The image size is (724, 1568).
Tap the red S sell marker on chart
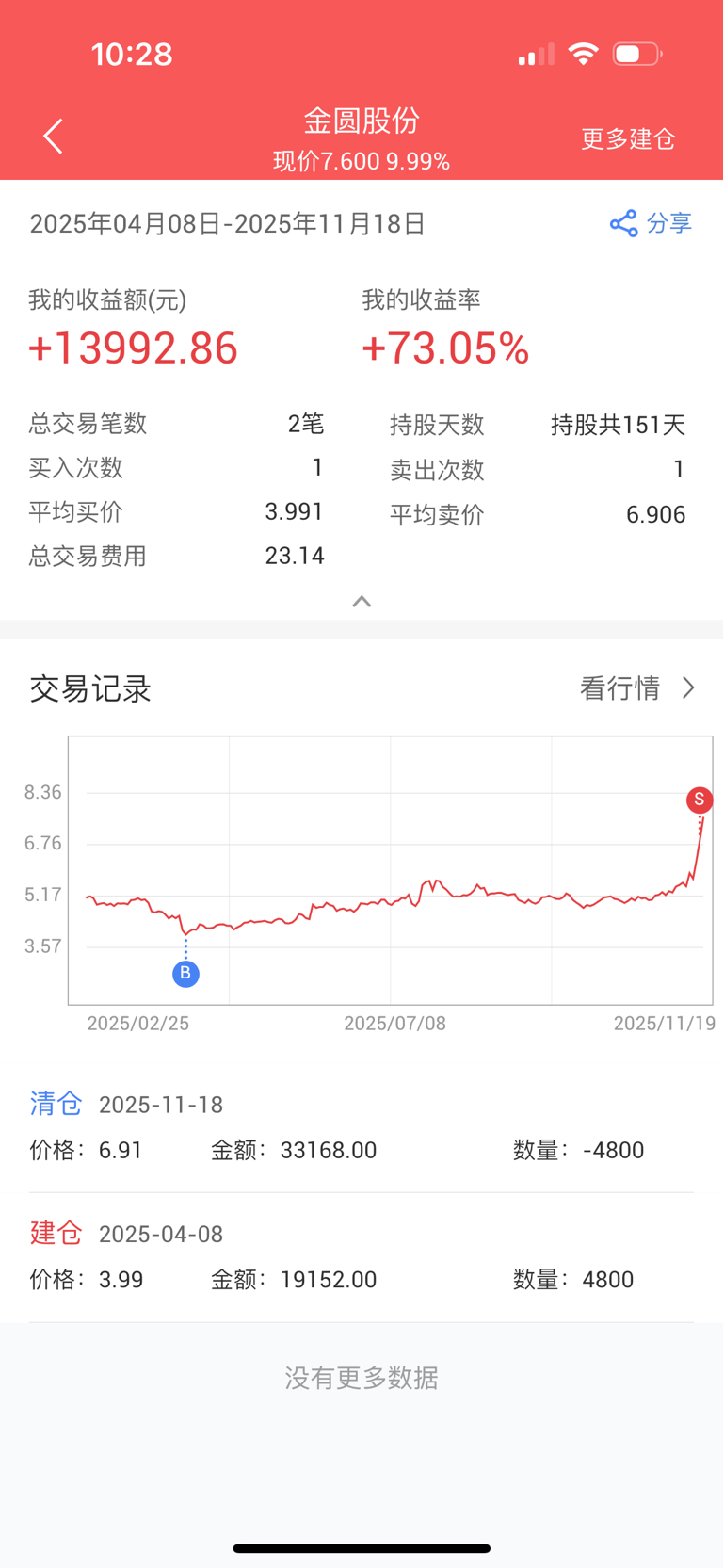(700, 800)
